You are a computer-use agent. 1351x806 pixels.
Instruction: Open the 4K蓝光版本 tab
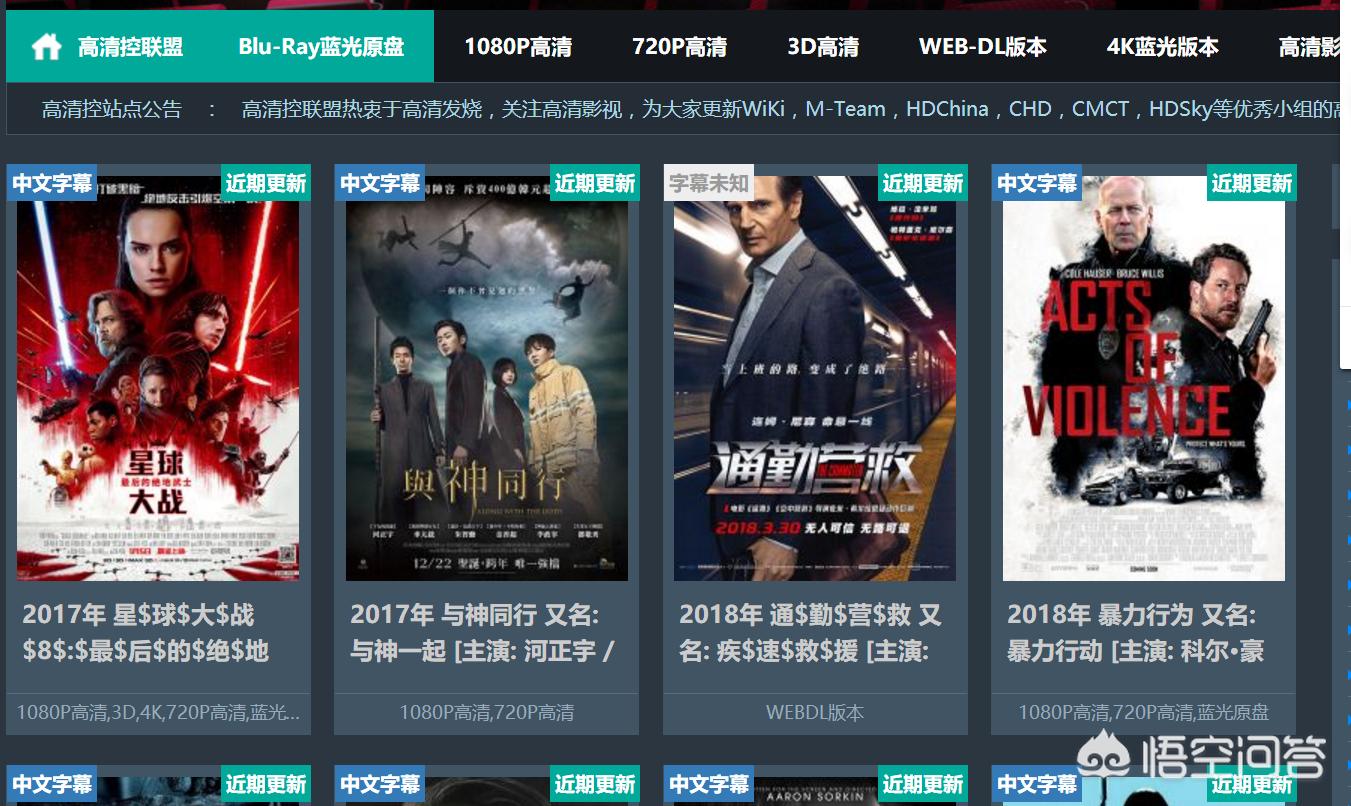(x=1162, y=47)
